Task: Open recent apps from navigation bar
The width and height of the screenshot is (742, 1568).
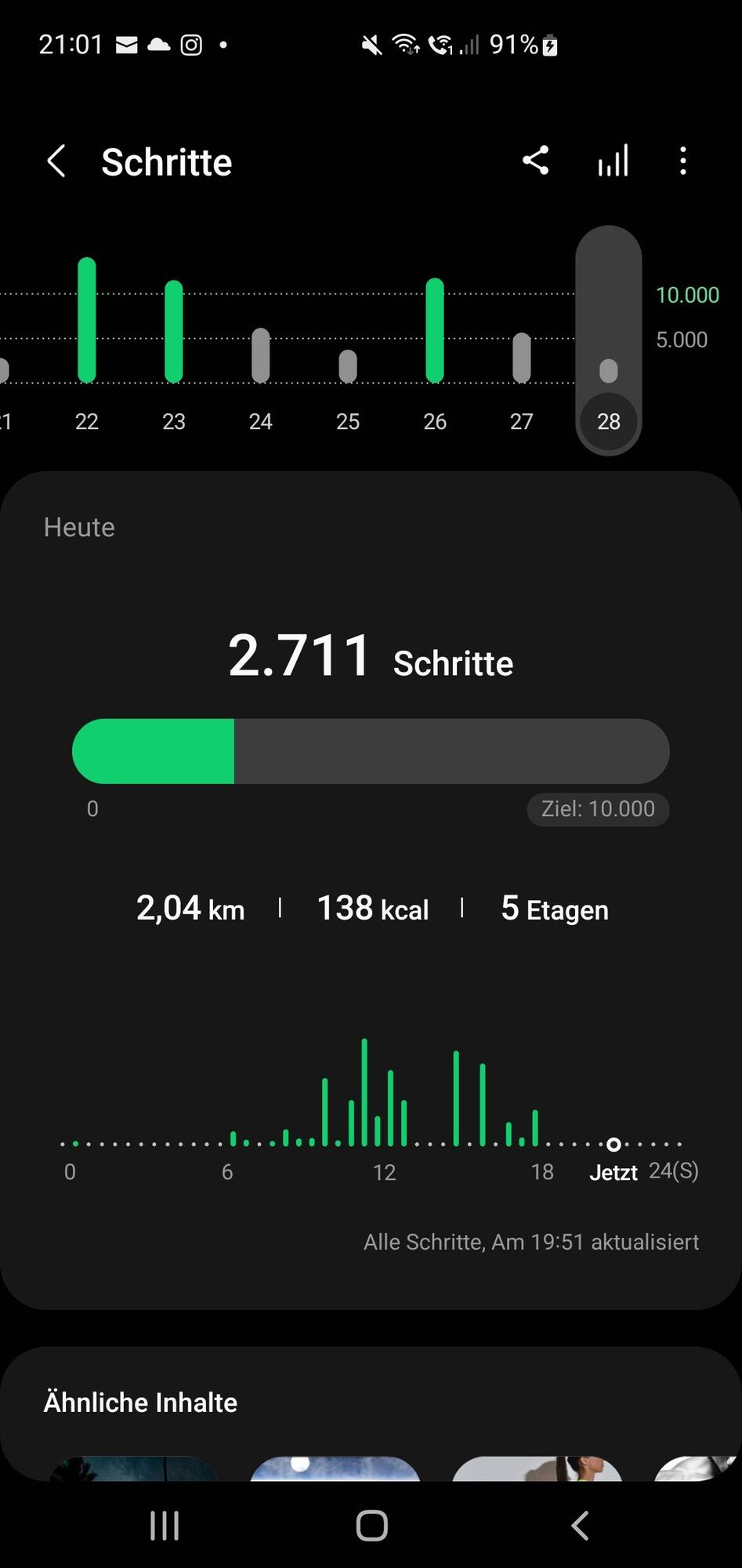Action: 165,1526
